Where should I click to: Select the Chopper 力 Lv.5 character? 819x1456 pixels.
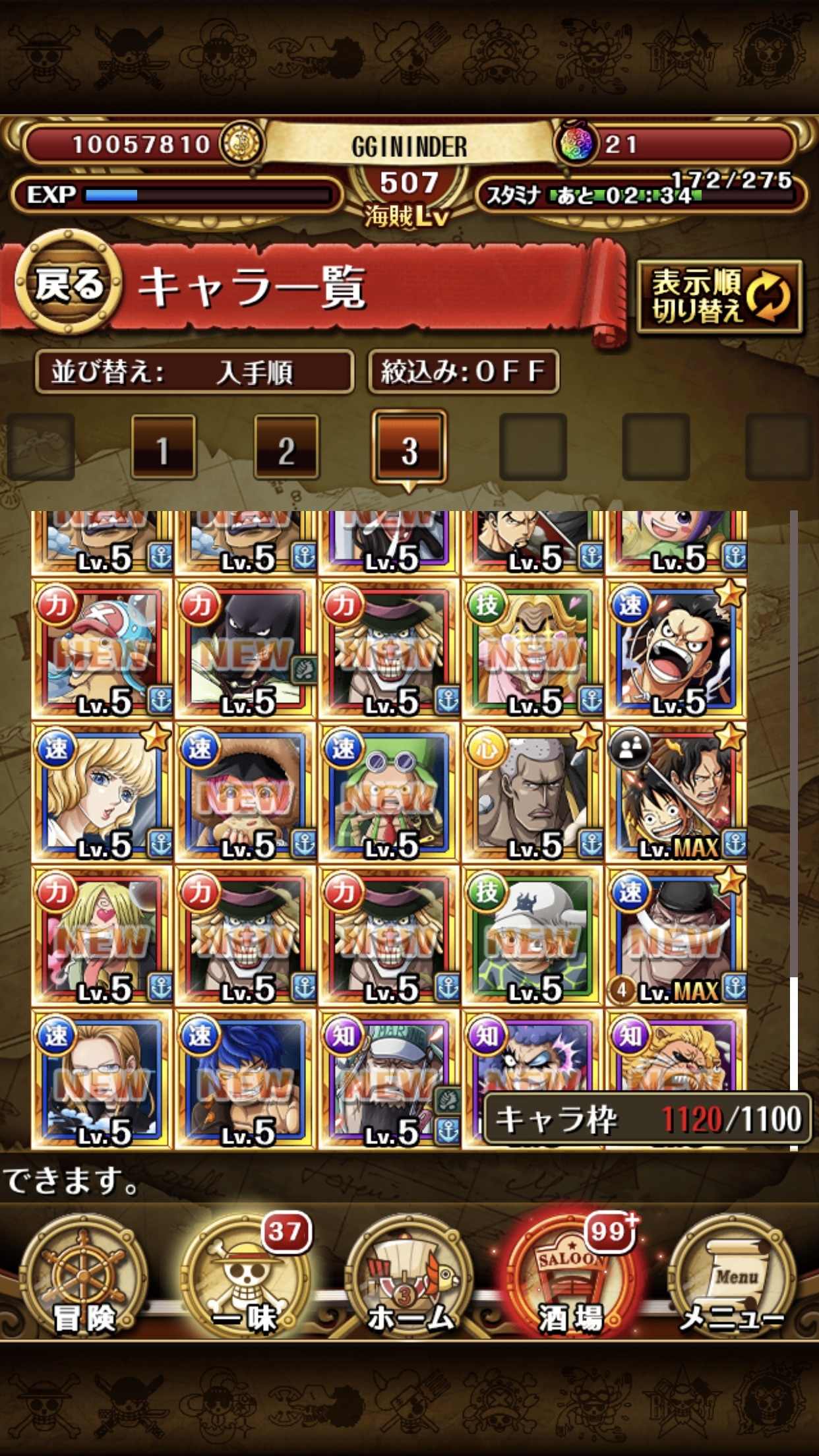[102, 648]
